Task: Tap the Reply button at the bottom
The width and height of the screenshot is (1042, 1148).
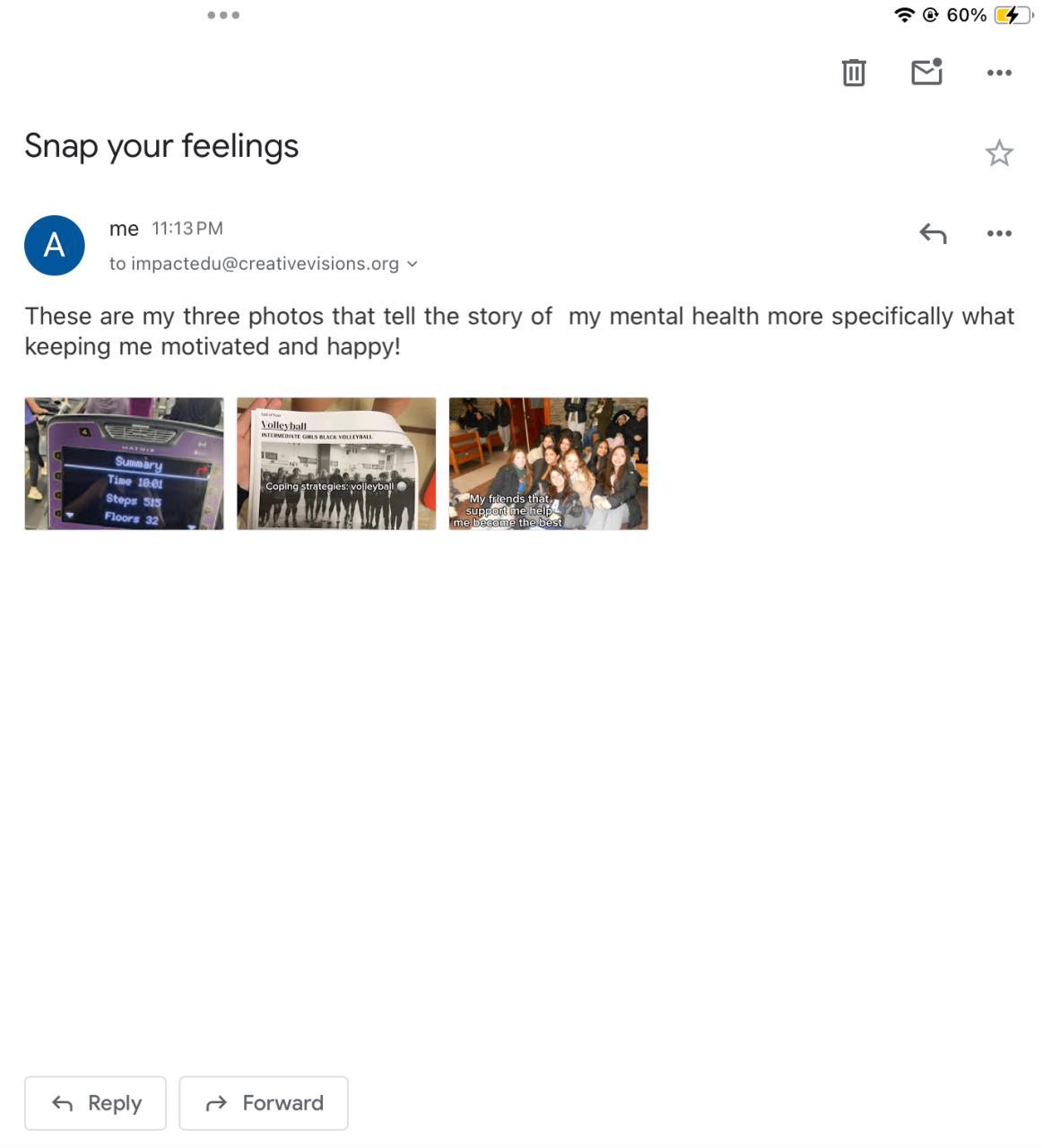Action: [95, 1103]
